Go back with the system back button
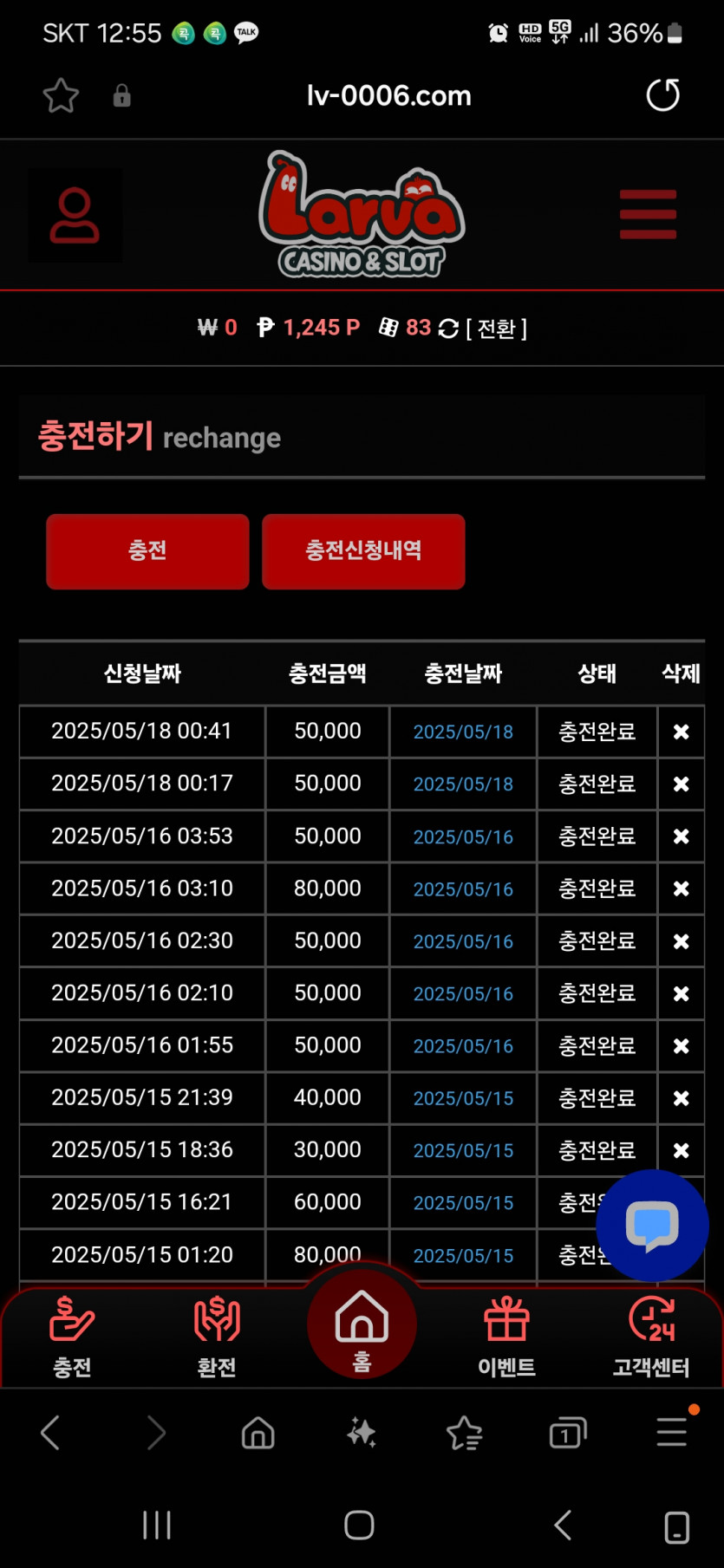The height and width of the screenshot is (1568, 724). pyautogui.click(x=563, y=1525)
